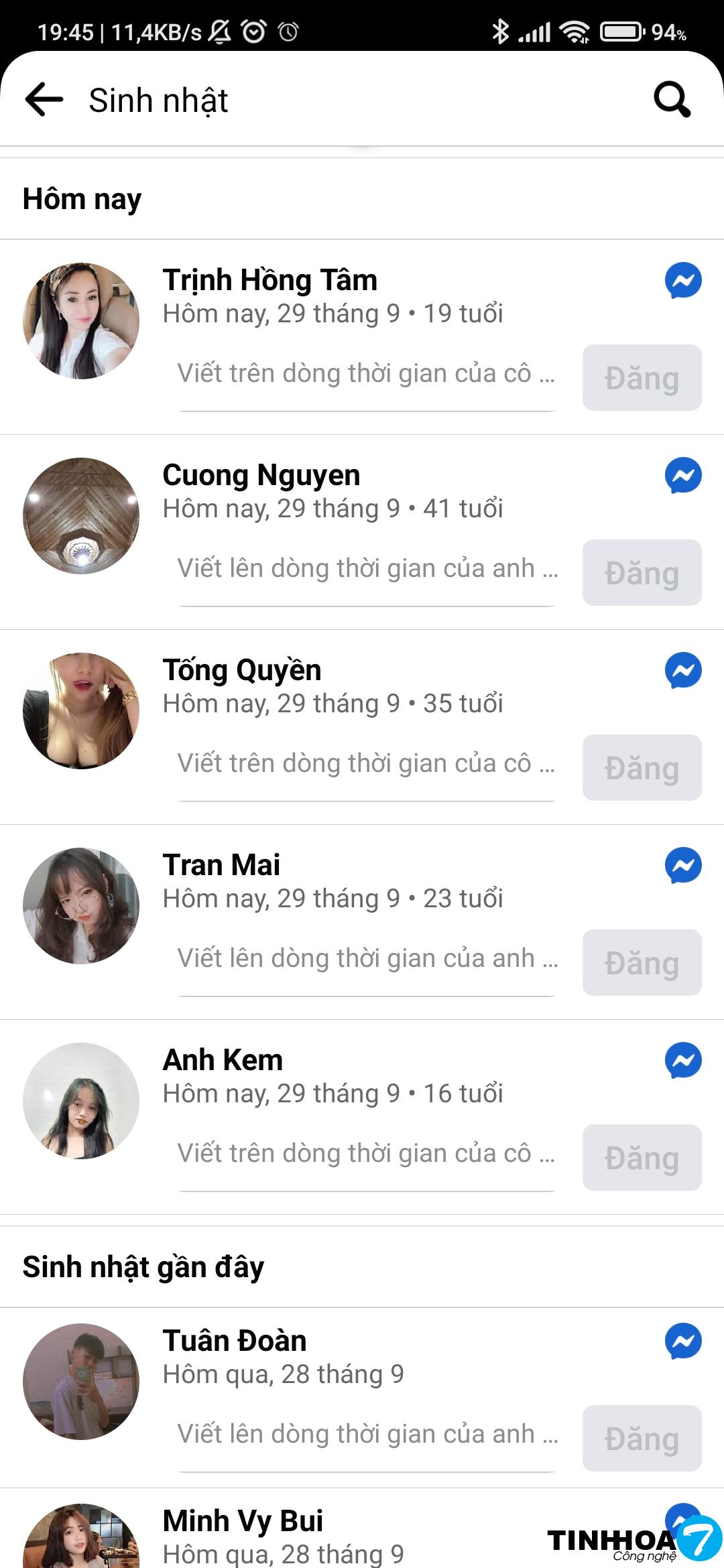Message Tống Quyền with the Messenger icon
This screenshot has width=724, height=1568.
pyautogui.click(x=683, y=670)
